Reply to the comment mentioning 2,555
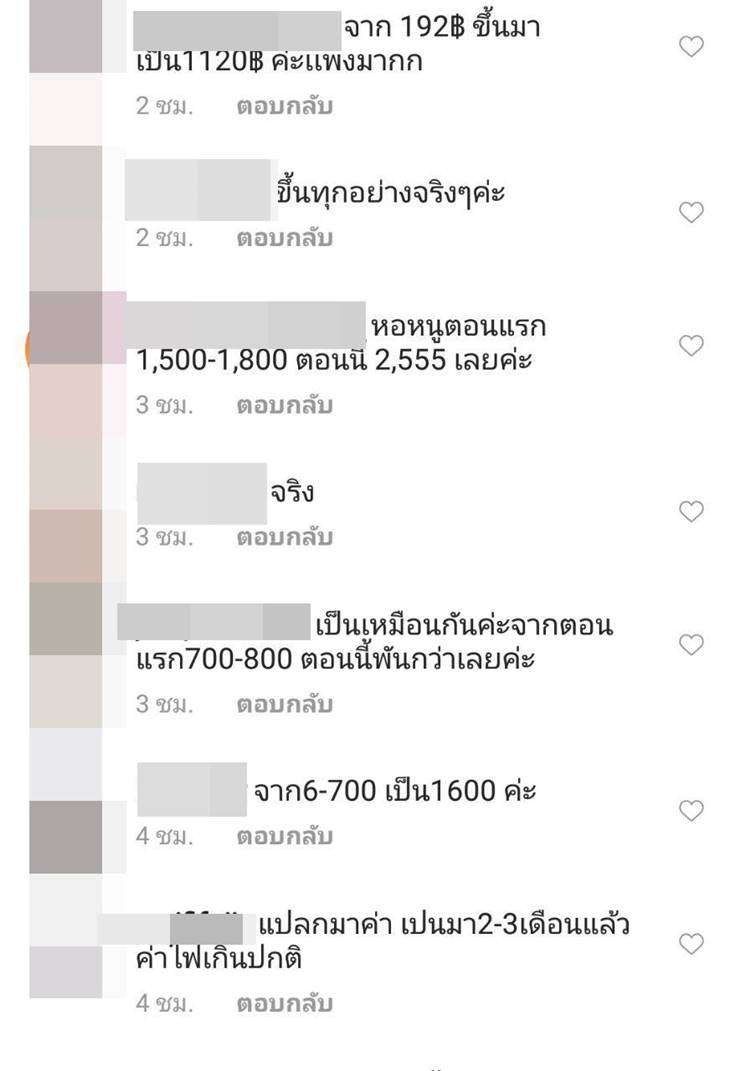The height and width of the screenshot is (1071, 750). point(284,405)
